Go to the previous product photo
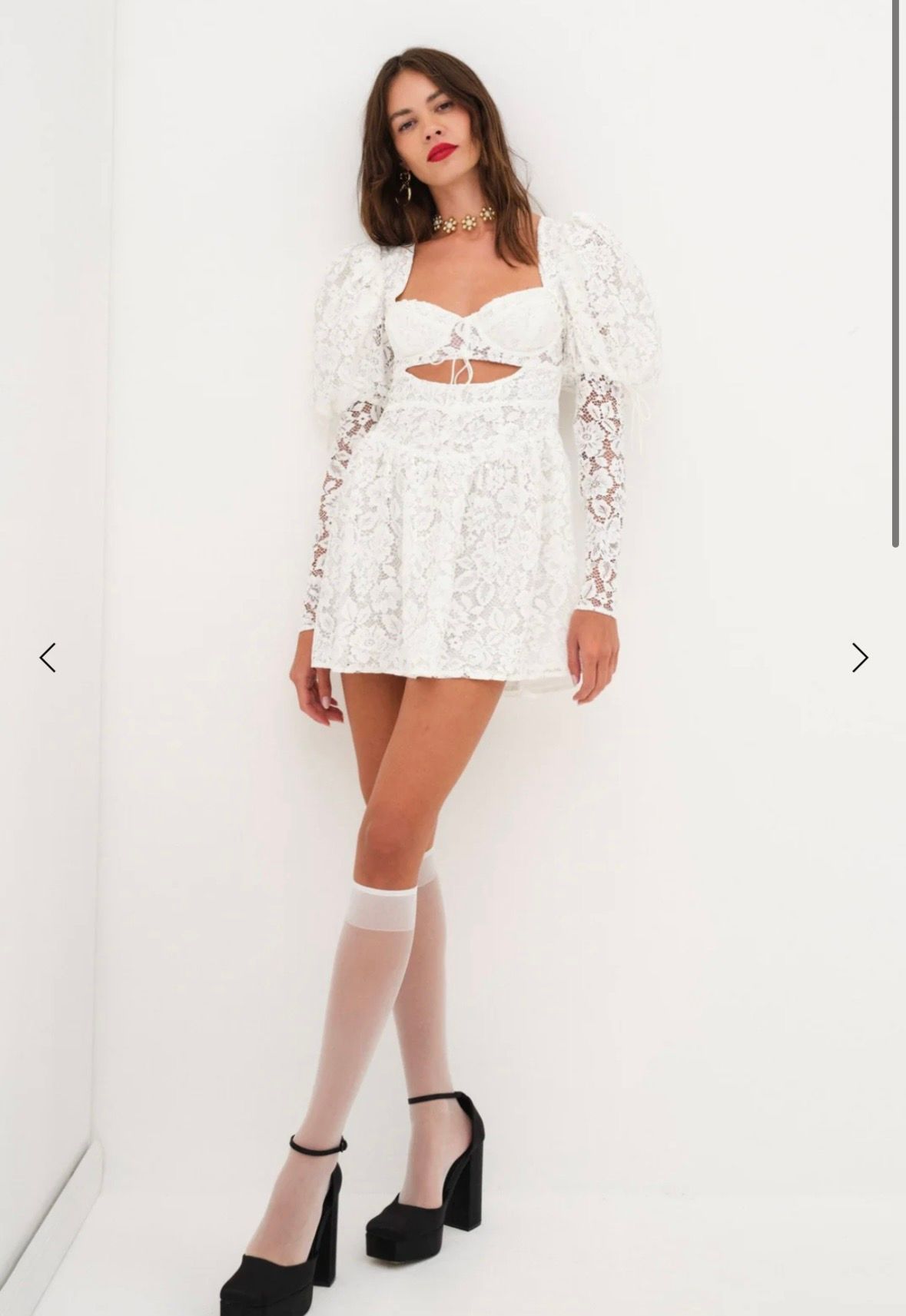 point(48,658)
